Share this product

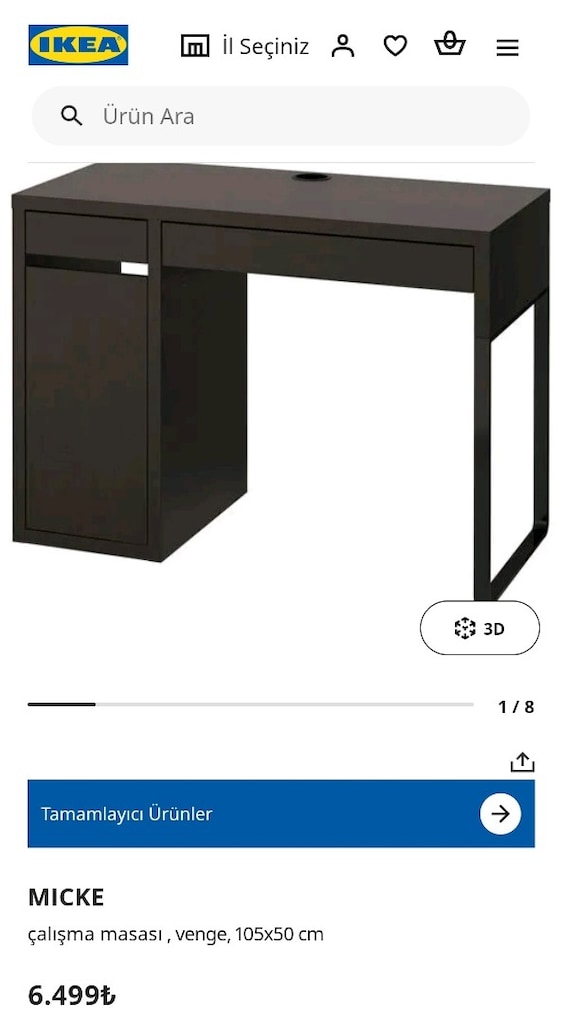click(522, 762)
